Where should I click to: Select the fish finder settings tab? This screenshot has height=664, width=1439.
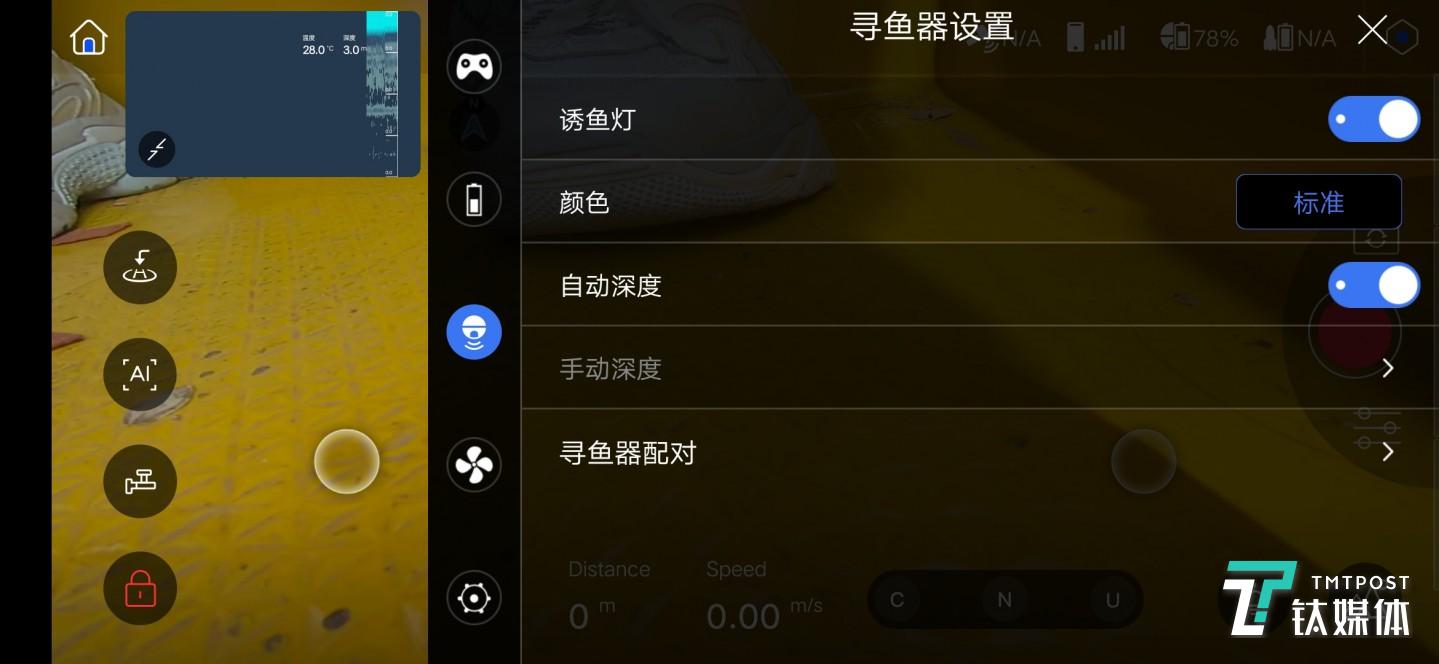[474, 332]
